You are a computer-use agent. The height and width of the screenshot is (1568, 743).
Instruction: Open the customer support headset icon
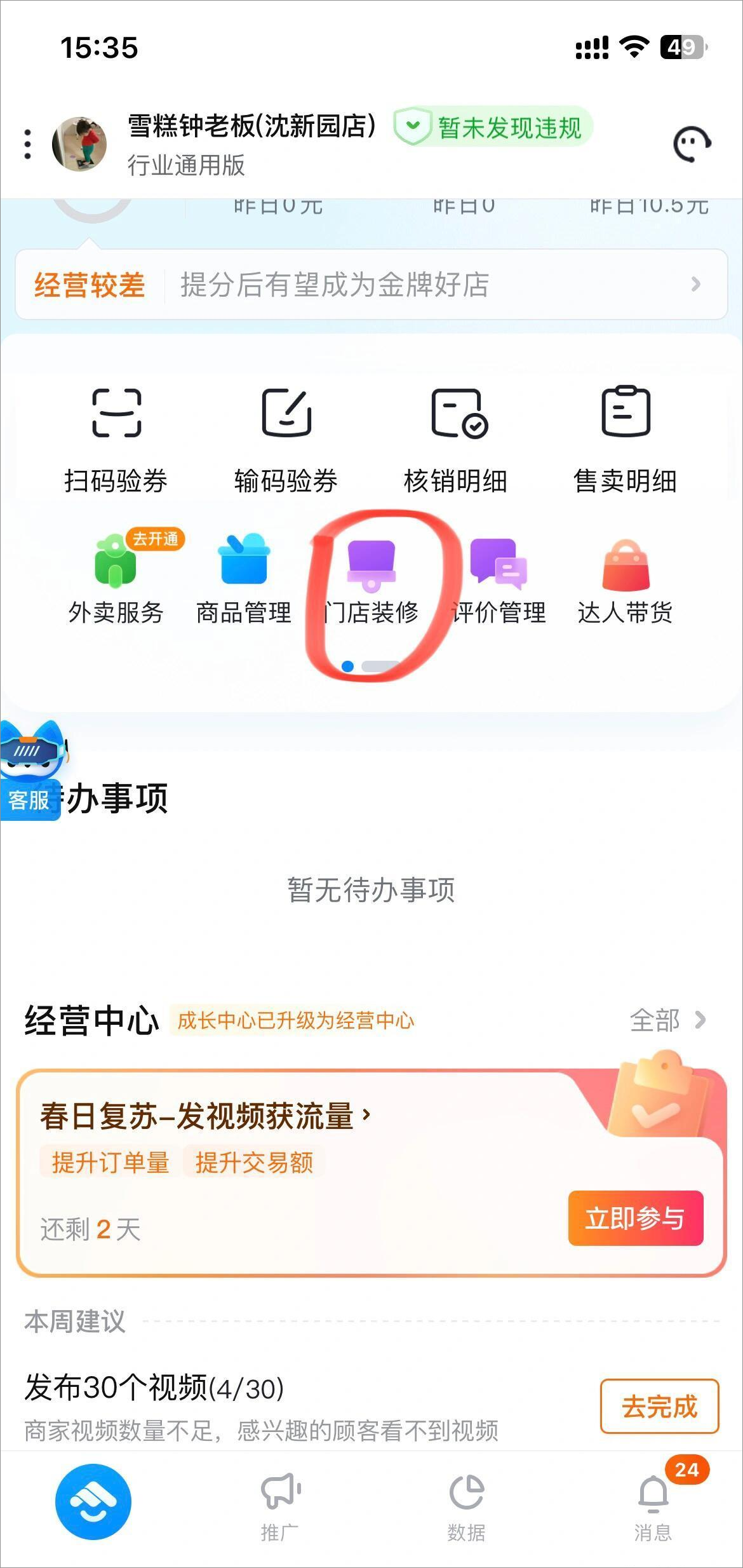click(692, 145)
